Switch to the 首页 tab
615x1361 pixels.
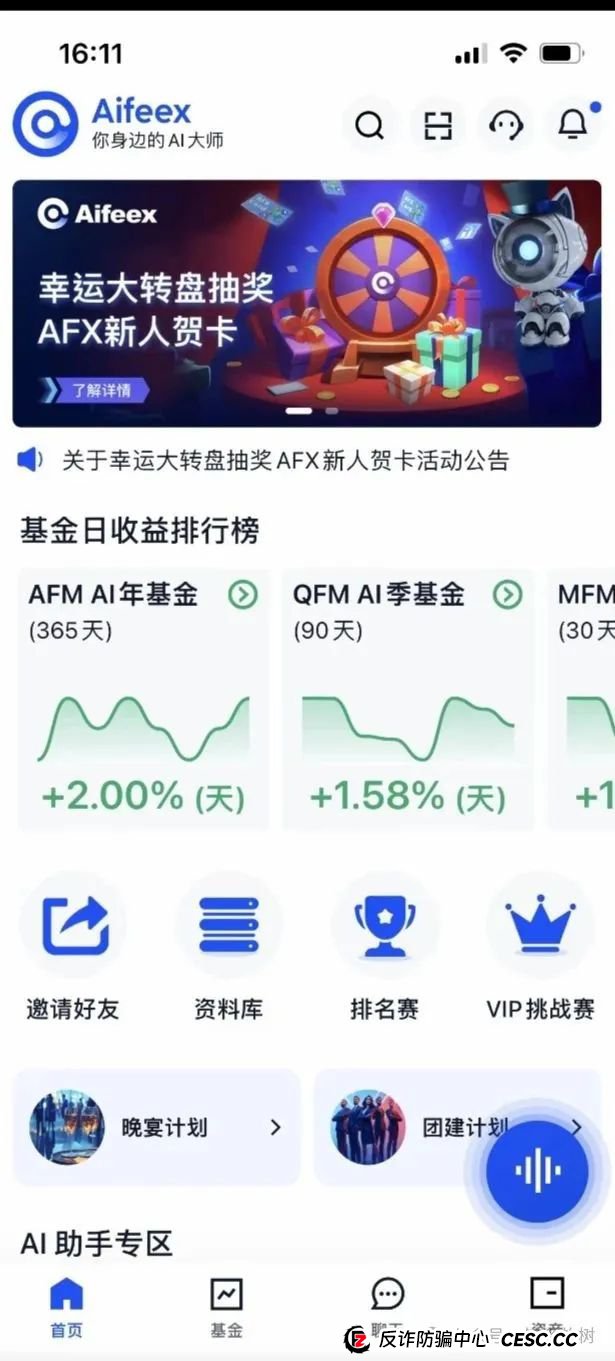(x=67, y=1306)
